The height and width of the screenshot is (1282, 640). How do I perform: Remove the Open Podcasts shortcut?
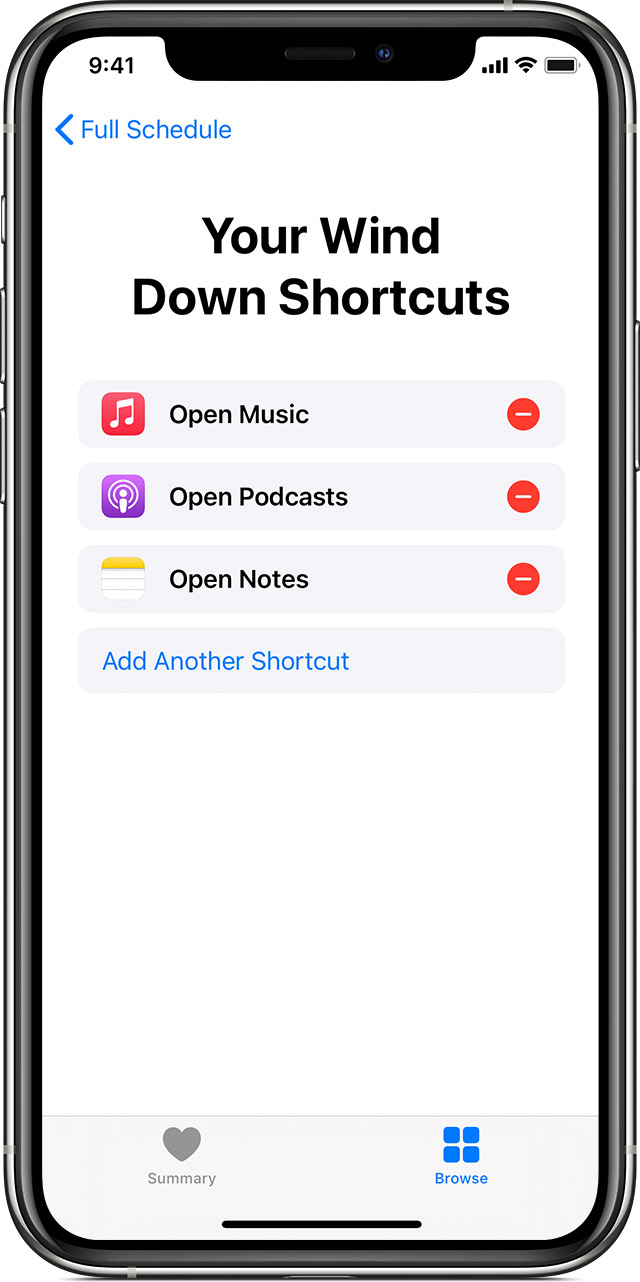point(523,497)
